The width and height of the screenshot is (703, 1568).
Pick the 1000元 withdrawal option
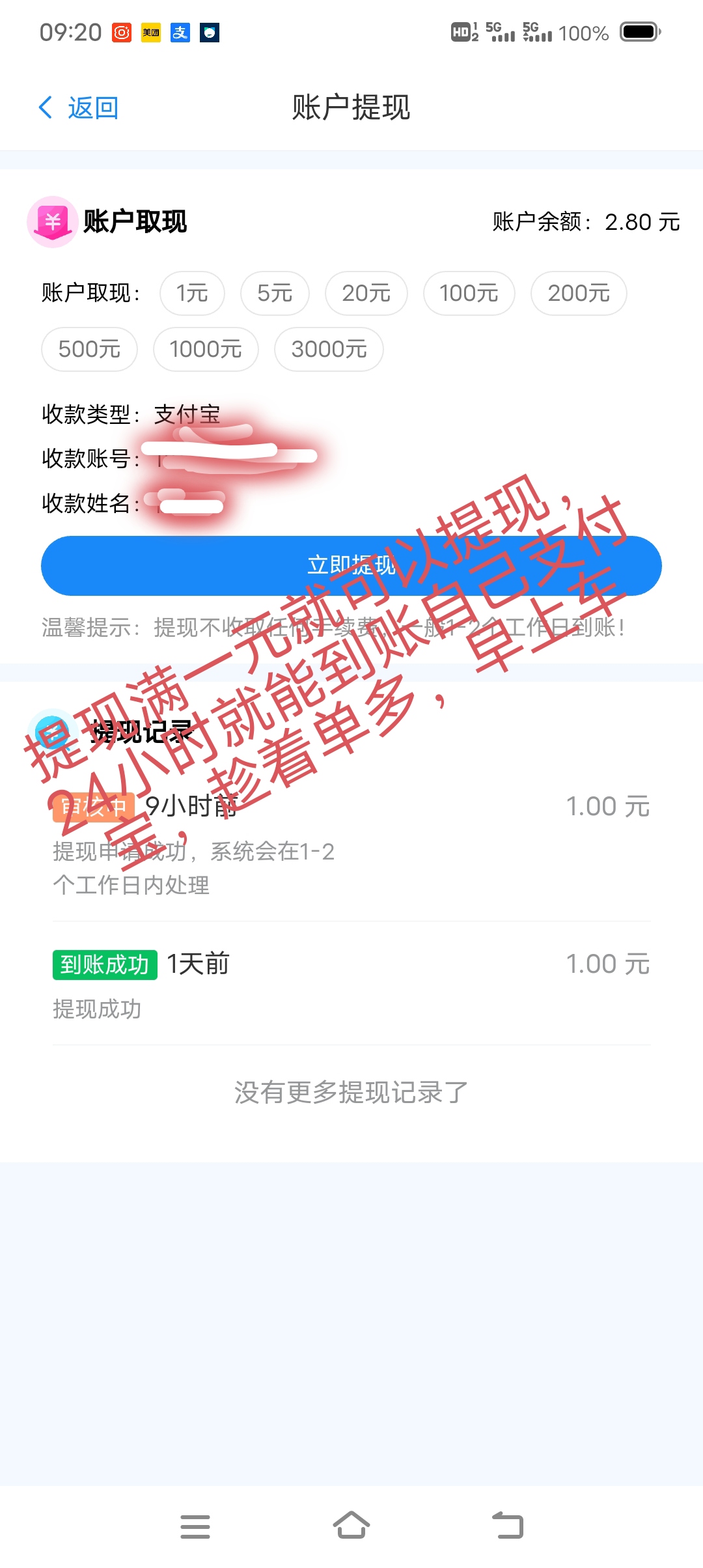(x=206, y=349)
